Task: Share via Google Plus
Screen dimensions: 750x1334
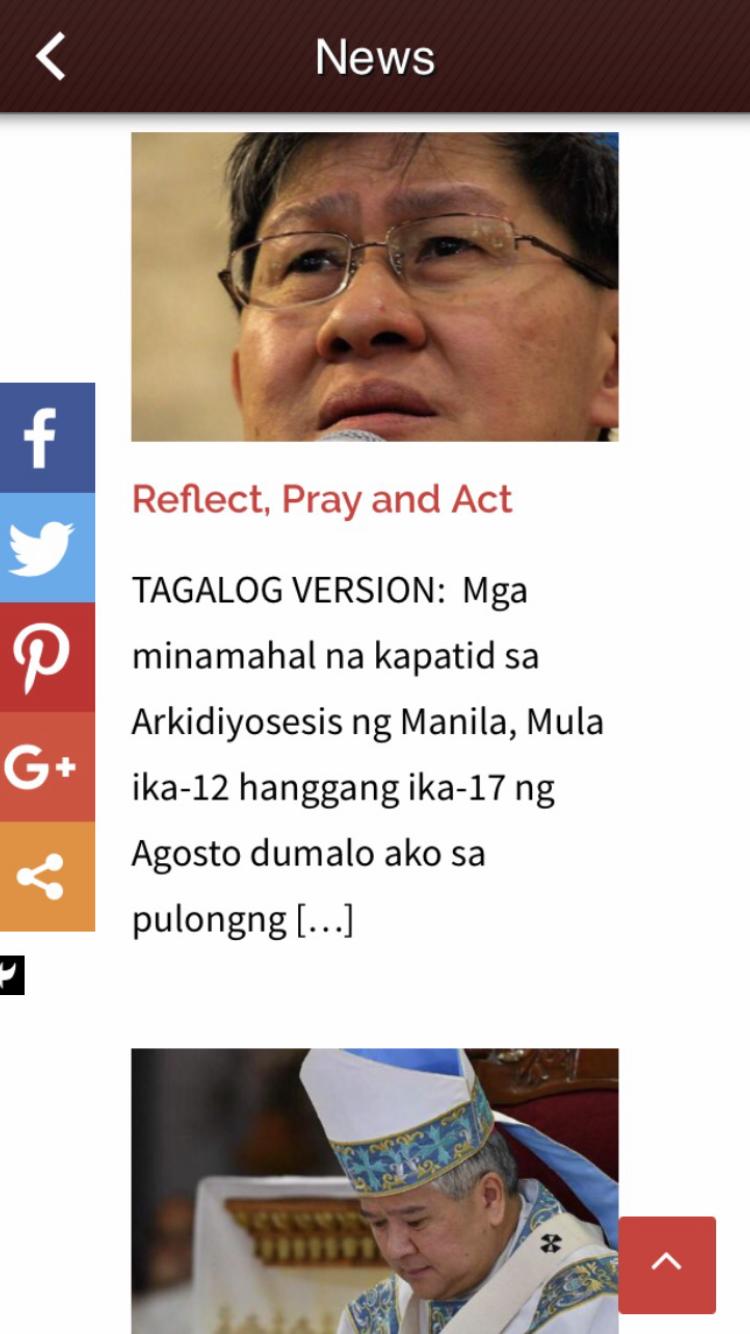Action: (46, 767)
